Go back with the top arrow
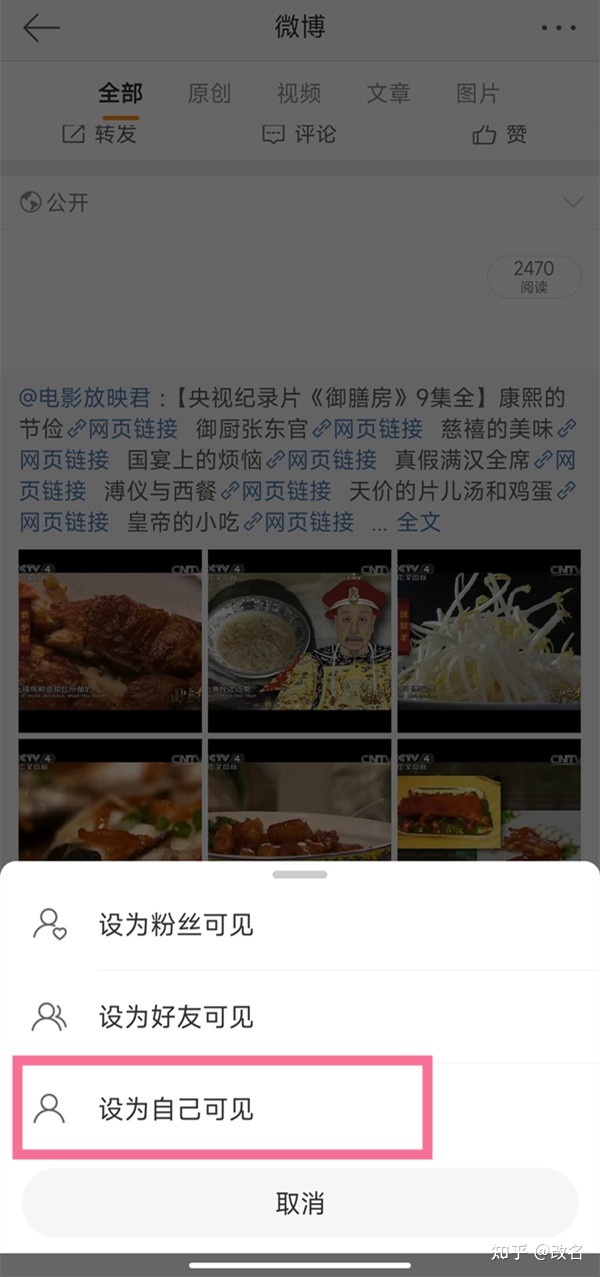 (41, 28)
